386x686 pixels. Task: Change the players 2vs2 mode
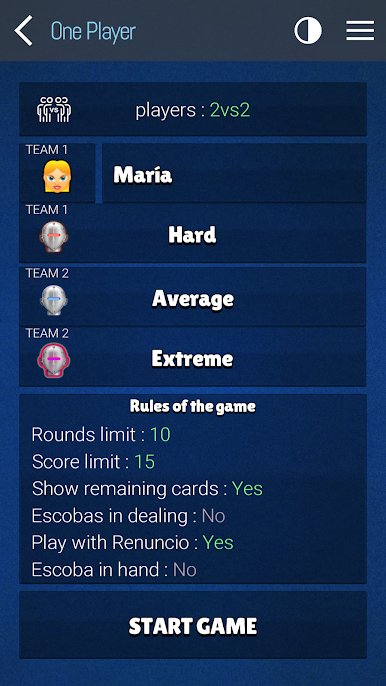[193, 109]
